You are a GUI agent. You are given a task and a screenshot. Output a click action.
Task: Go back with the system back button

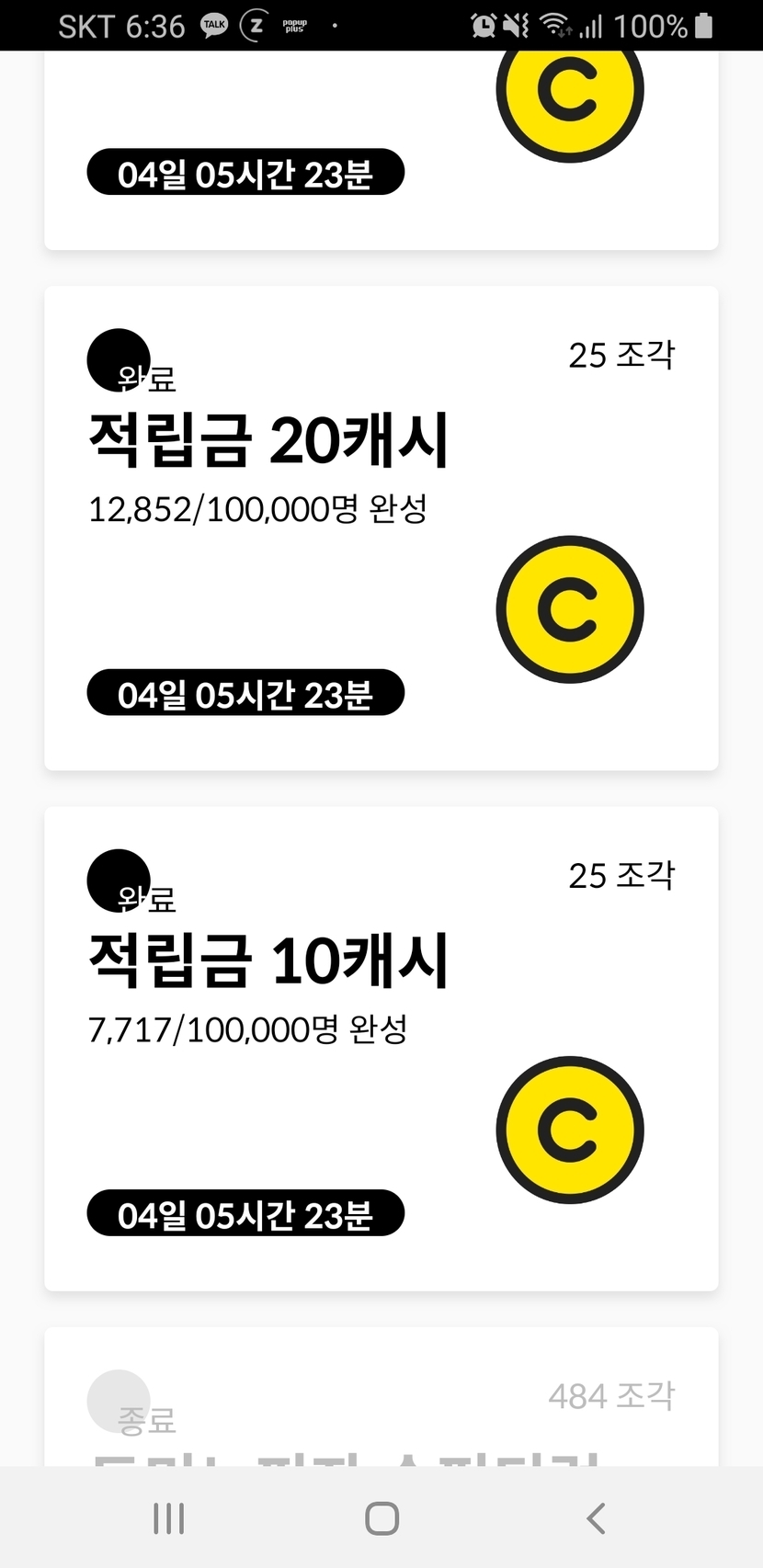pyautogui.click(x=596, y=1518)
